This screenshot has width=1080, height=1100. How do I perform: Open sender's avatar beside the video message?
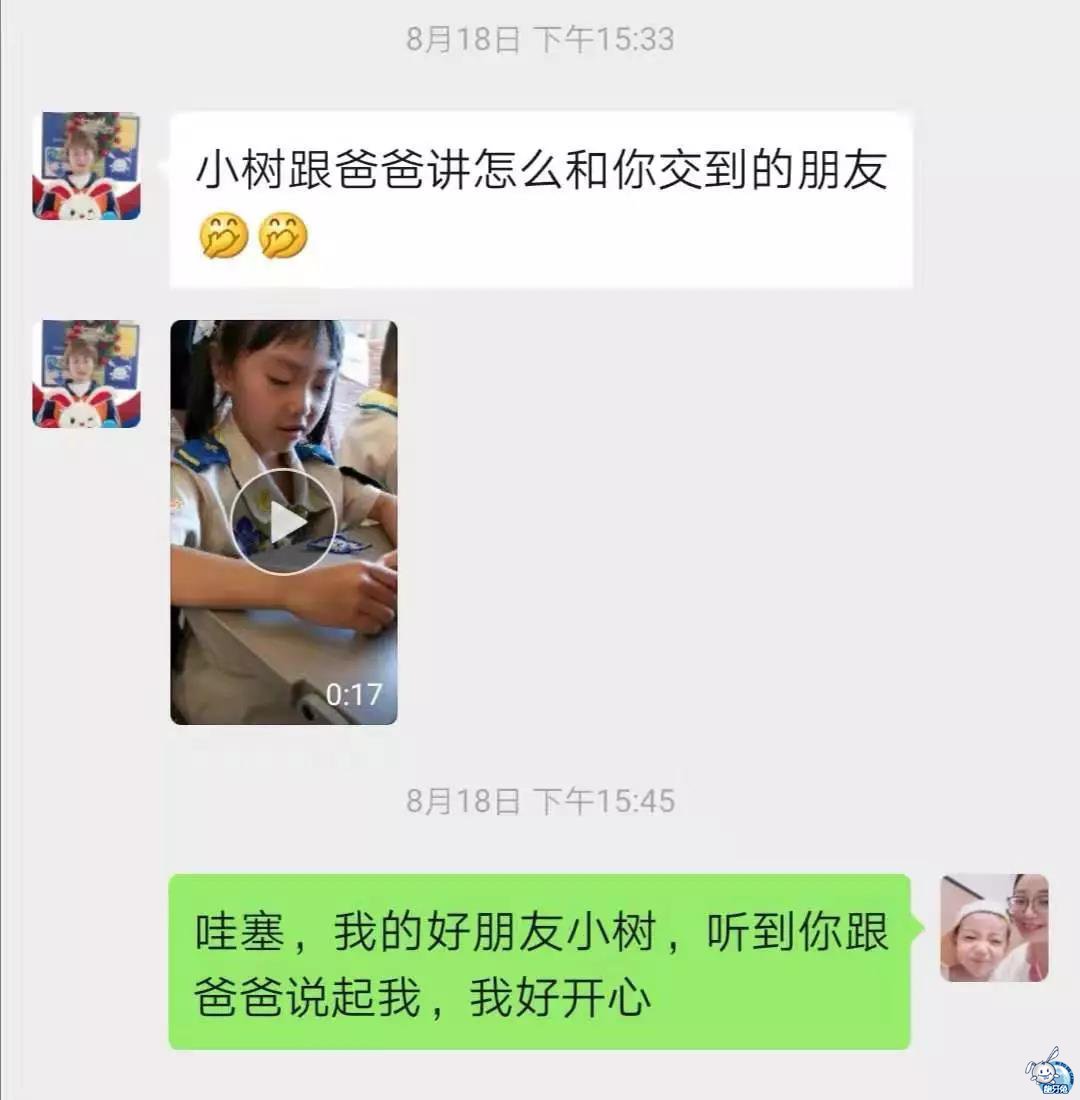click(86, 374)
